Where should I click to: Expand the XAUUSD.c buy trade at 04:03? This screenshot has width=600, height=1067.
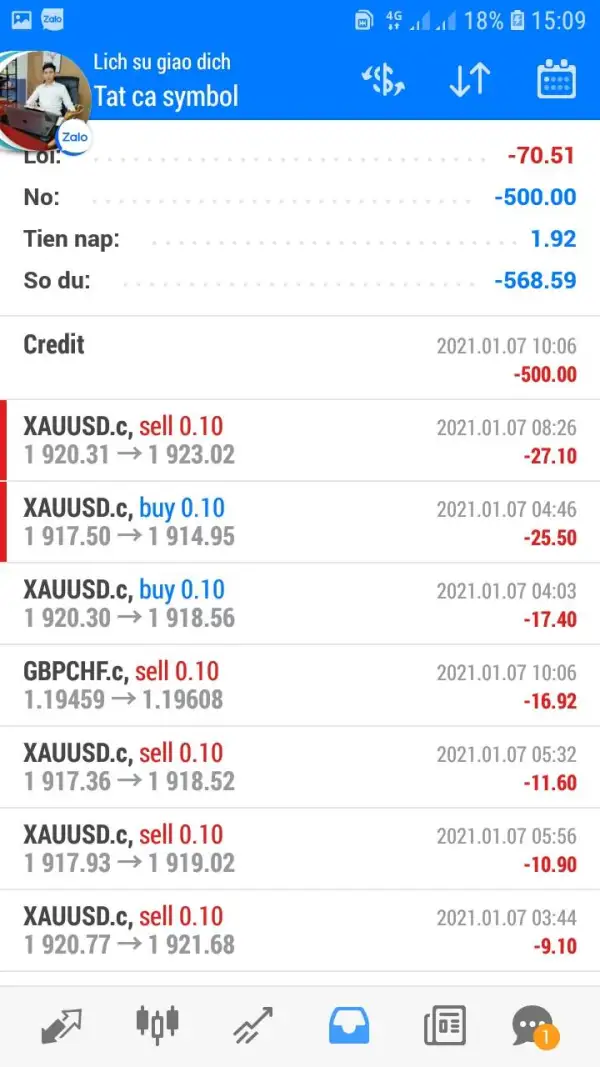tap(300, 604)
